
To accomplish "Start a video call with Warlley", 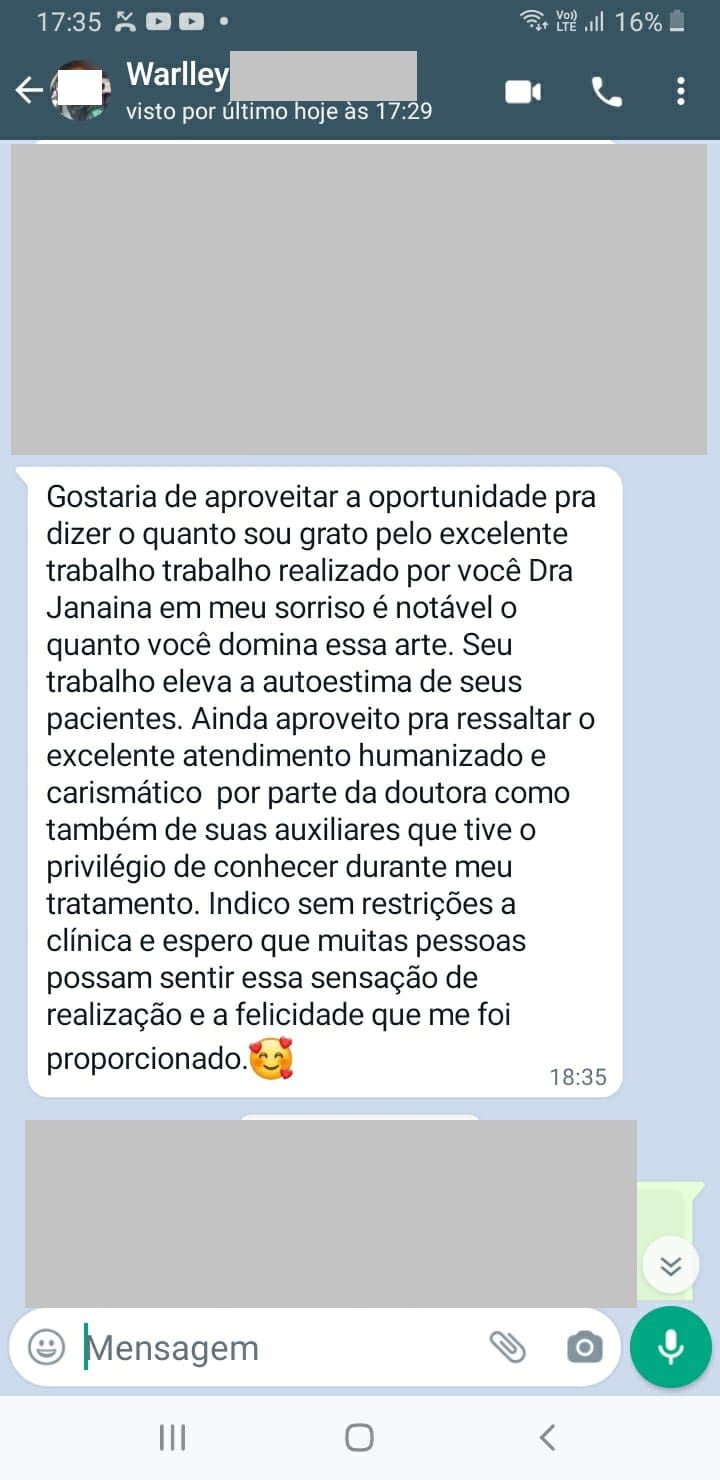I will 524,89.
